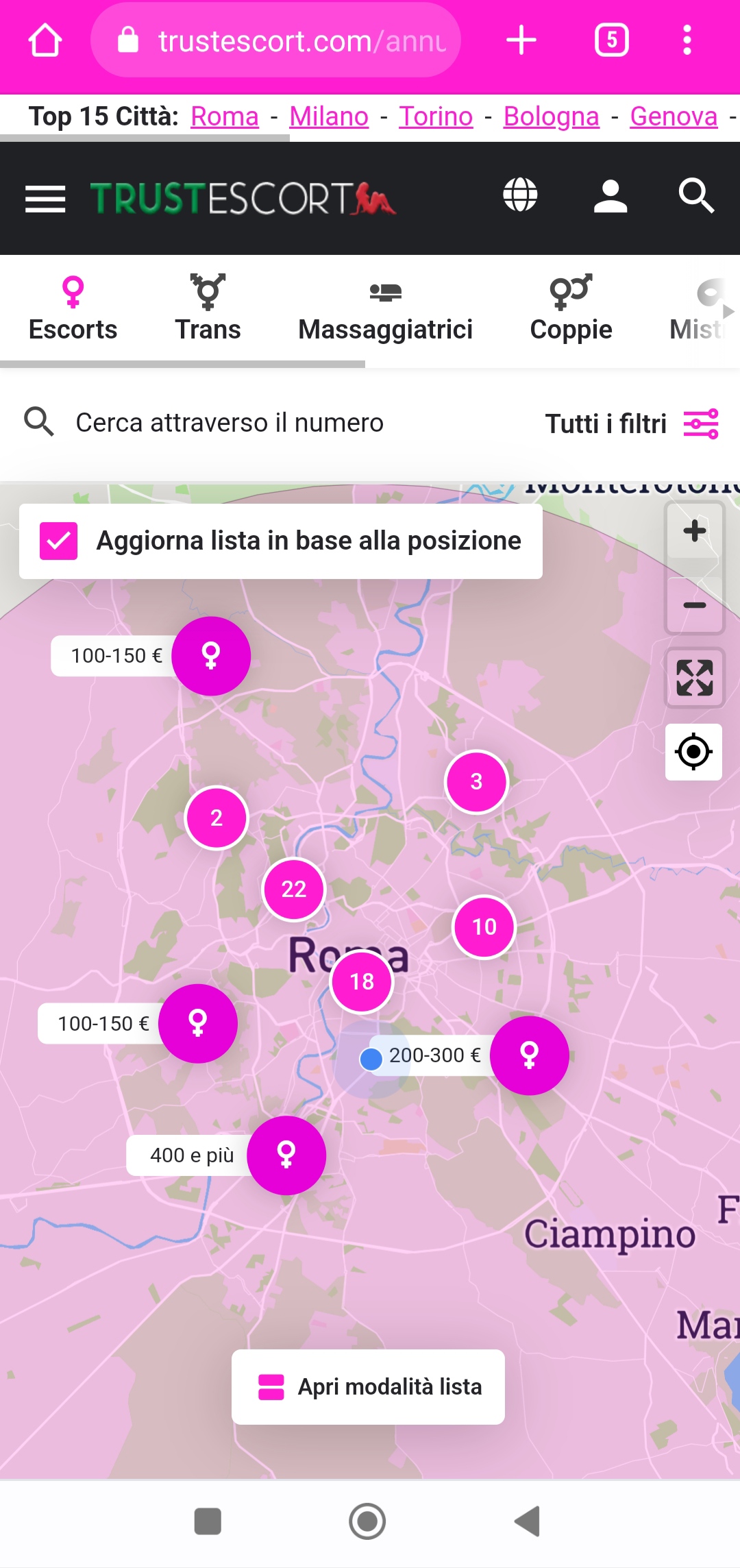Zoom in on the map

(x=694, y=531)
